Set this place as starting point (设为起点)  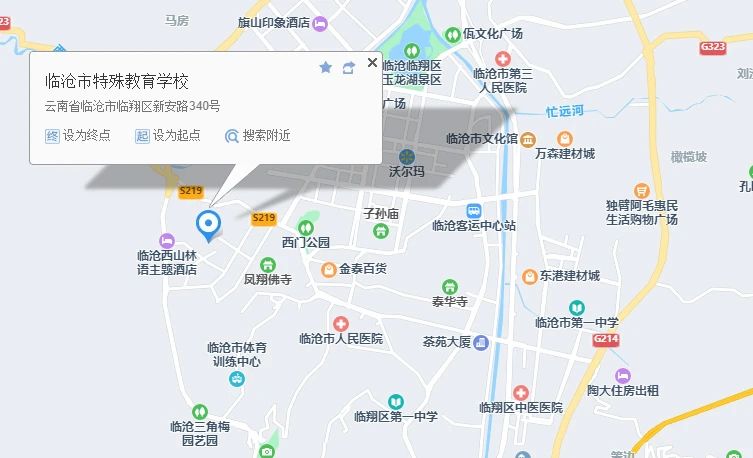pos(168,136)
